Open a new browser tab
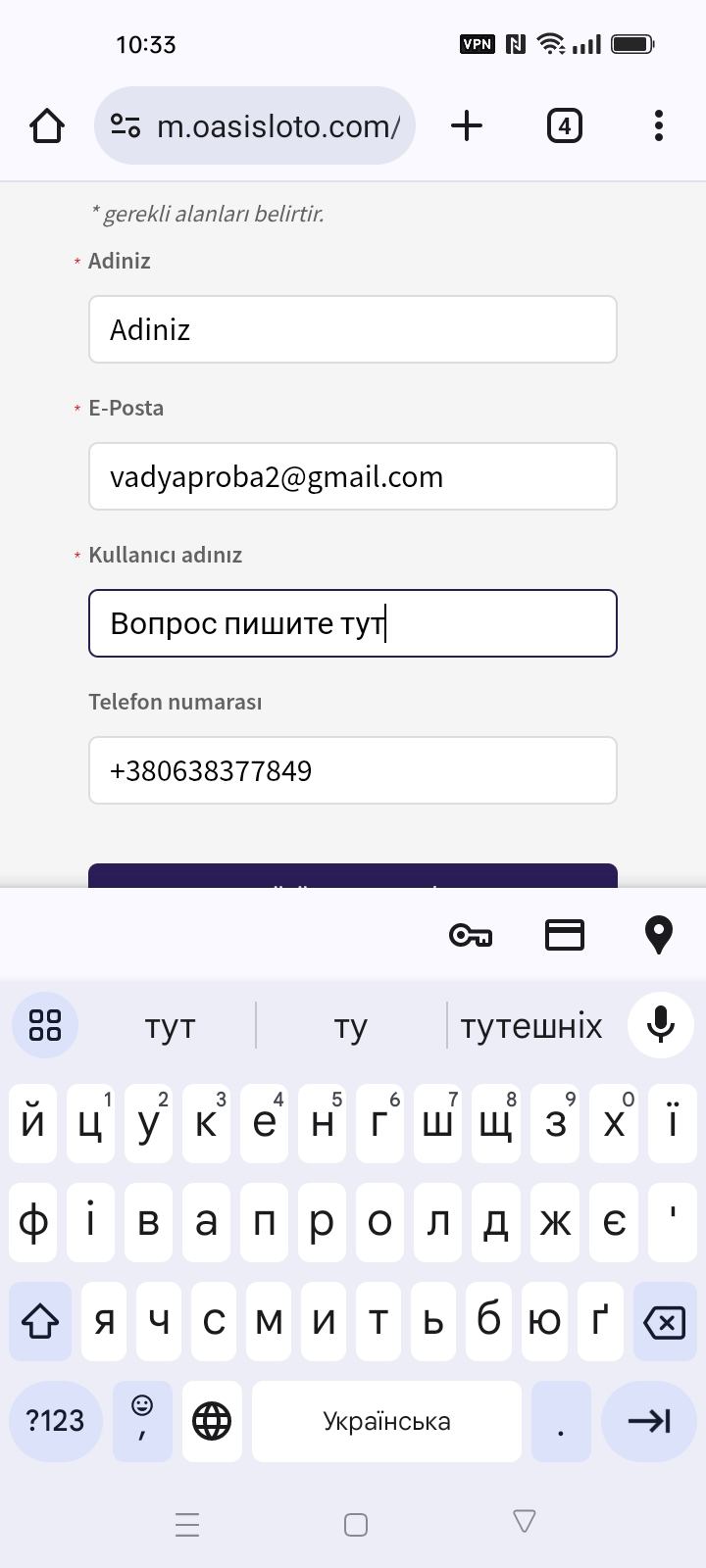 pos(467,125)
